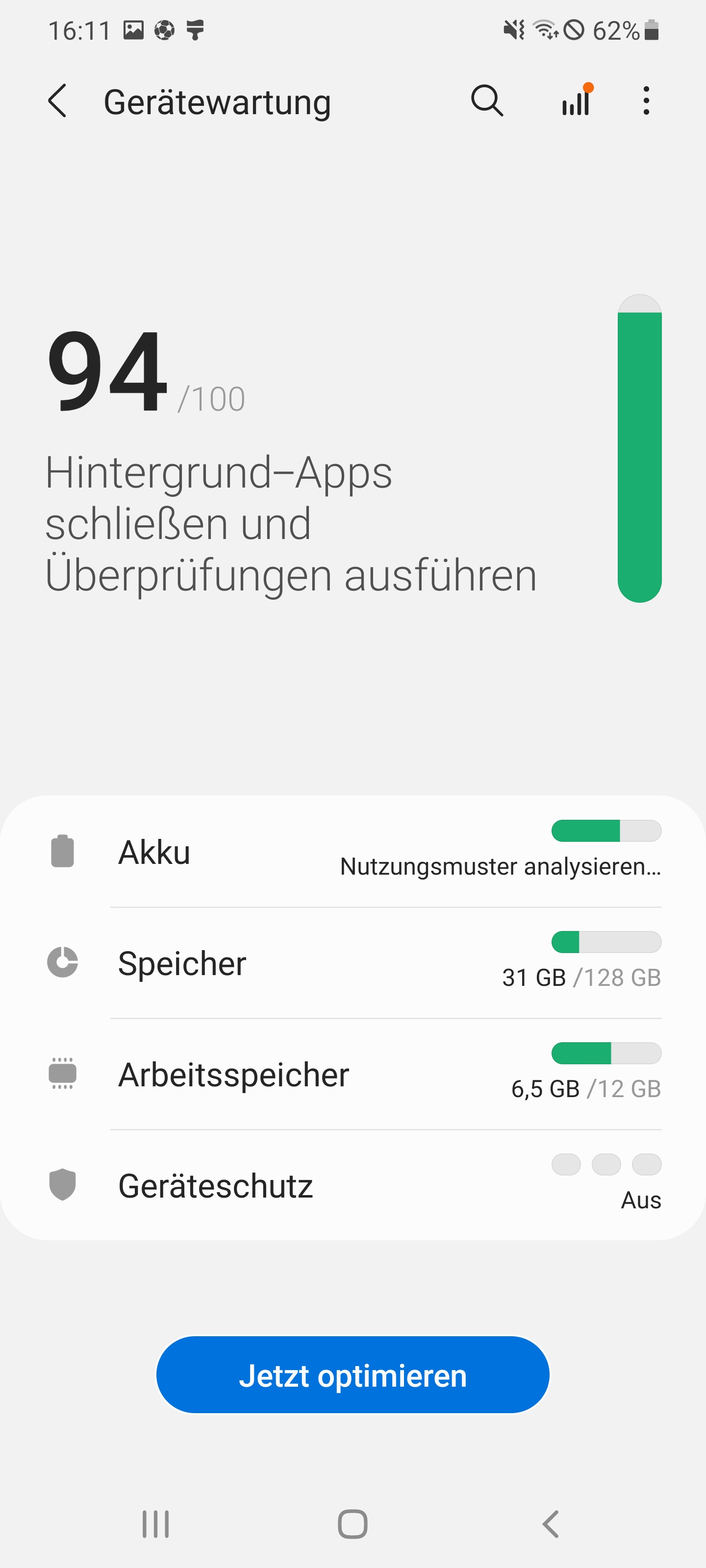Open the usage statistics bar chart icon
Image resolution: width=706 pixels, height=1568 pixels.
[576, 101]
